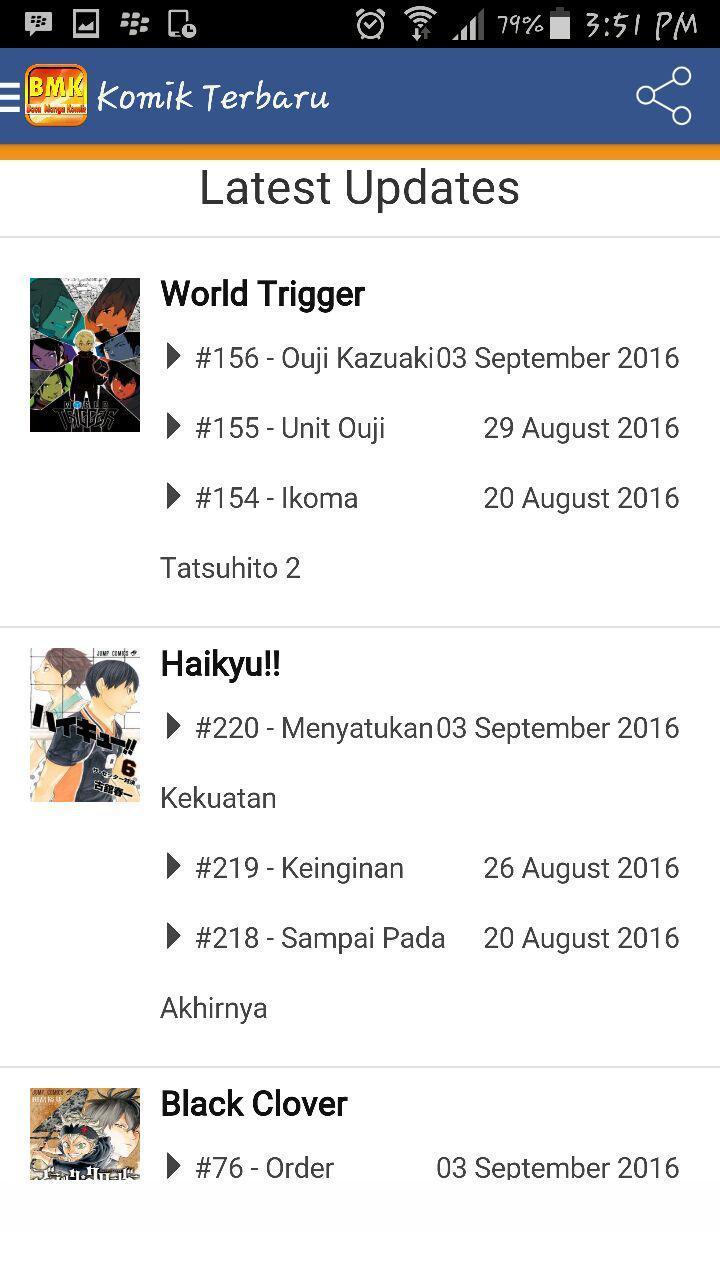Open the messaging notification icon

click(38, 19)
